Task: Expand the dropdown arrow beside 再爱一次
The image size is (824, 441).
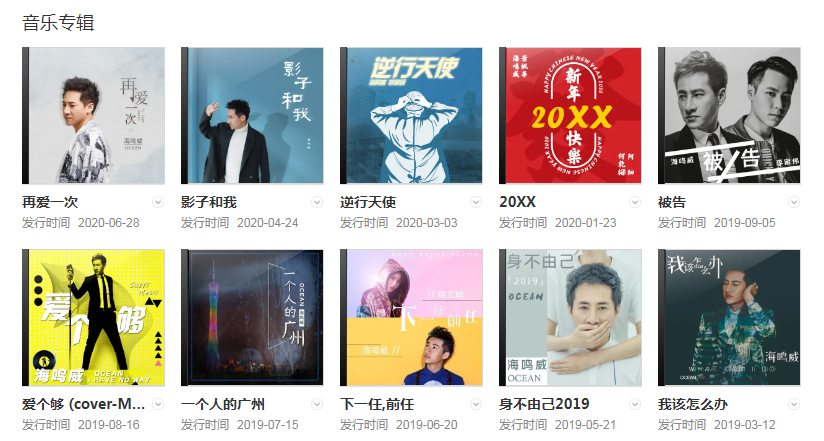Action: (158, 202)
